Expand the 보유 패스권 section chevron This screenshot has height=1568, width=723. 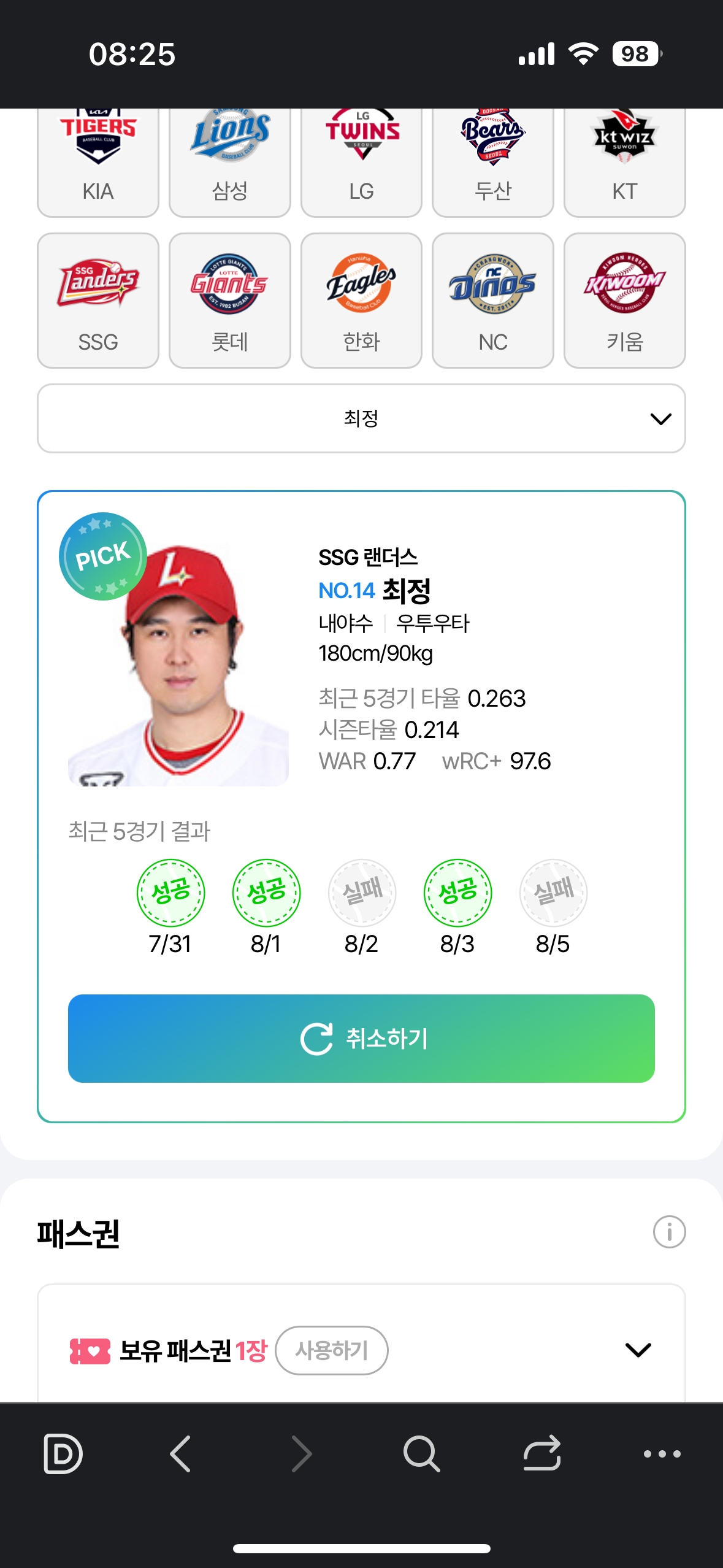(x=638, y=1350)
